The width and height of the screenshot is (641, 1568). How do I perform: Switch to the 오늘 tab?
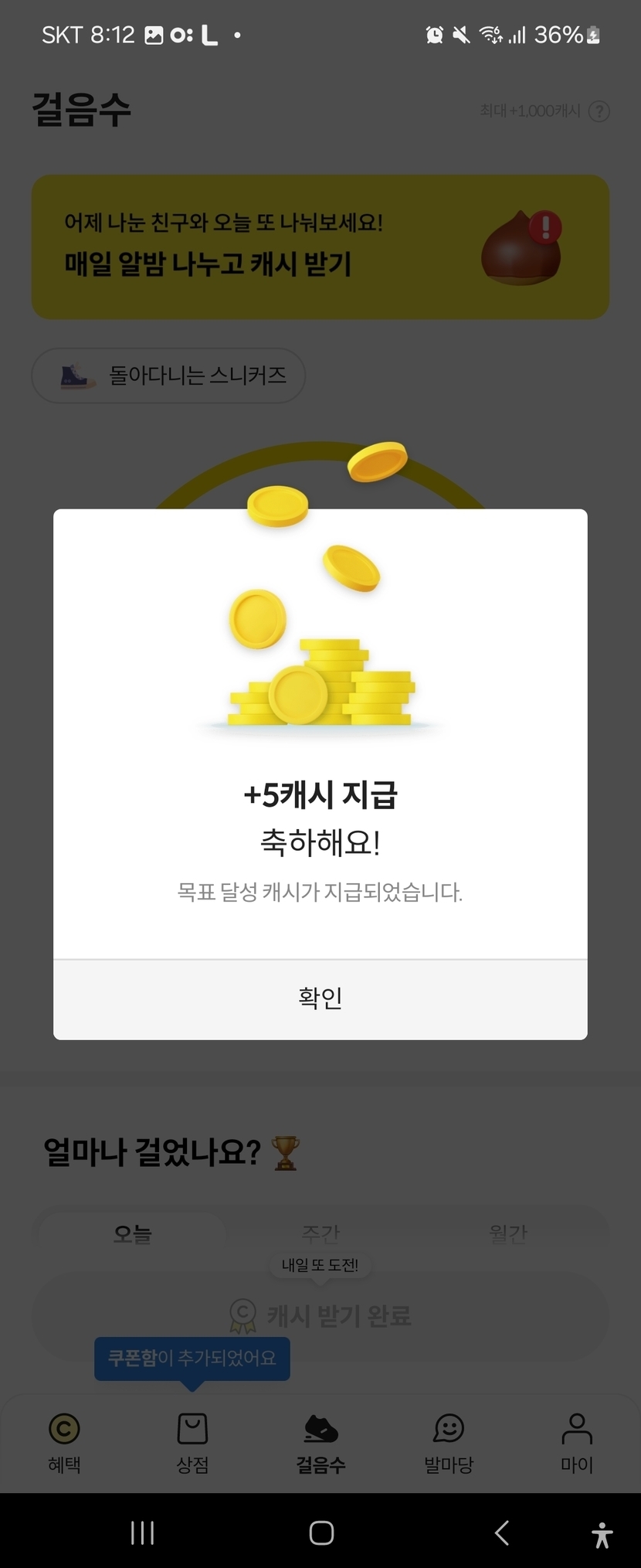(x=132, y=1233)
